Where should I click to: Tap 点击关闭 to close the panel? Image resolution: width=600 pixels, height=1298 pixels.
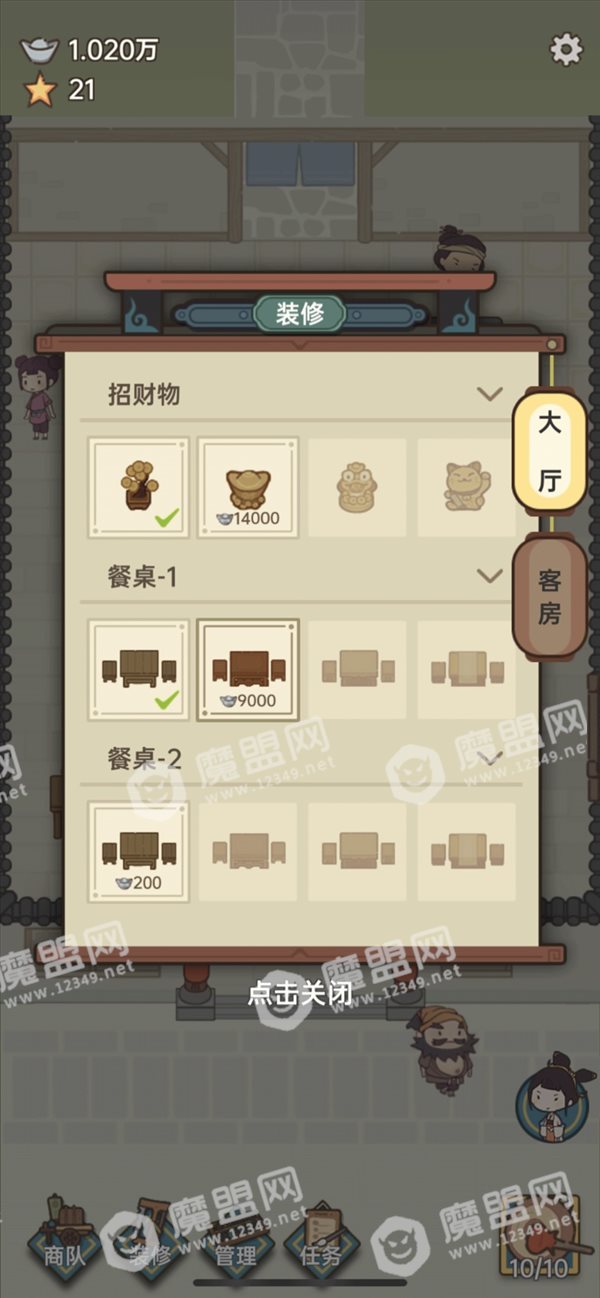click(x=300, y=993)
